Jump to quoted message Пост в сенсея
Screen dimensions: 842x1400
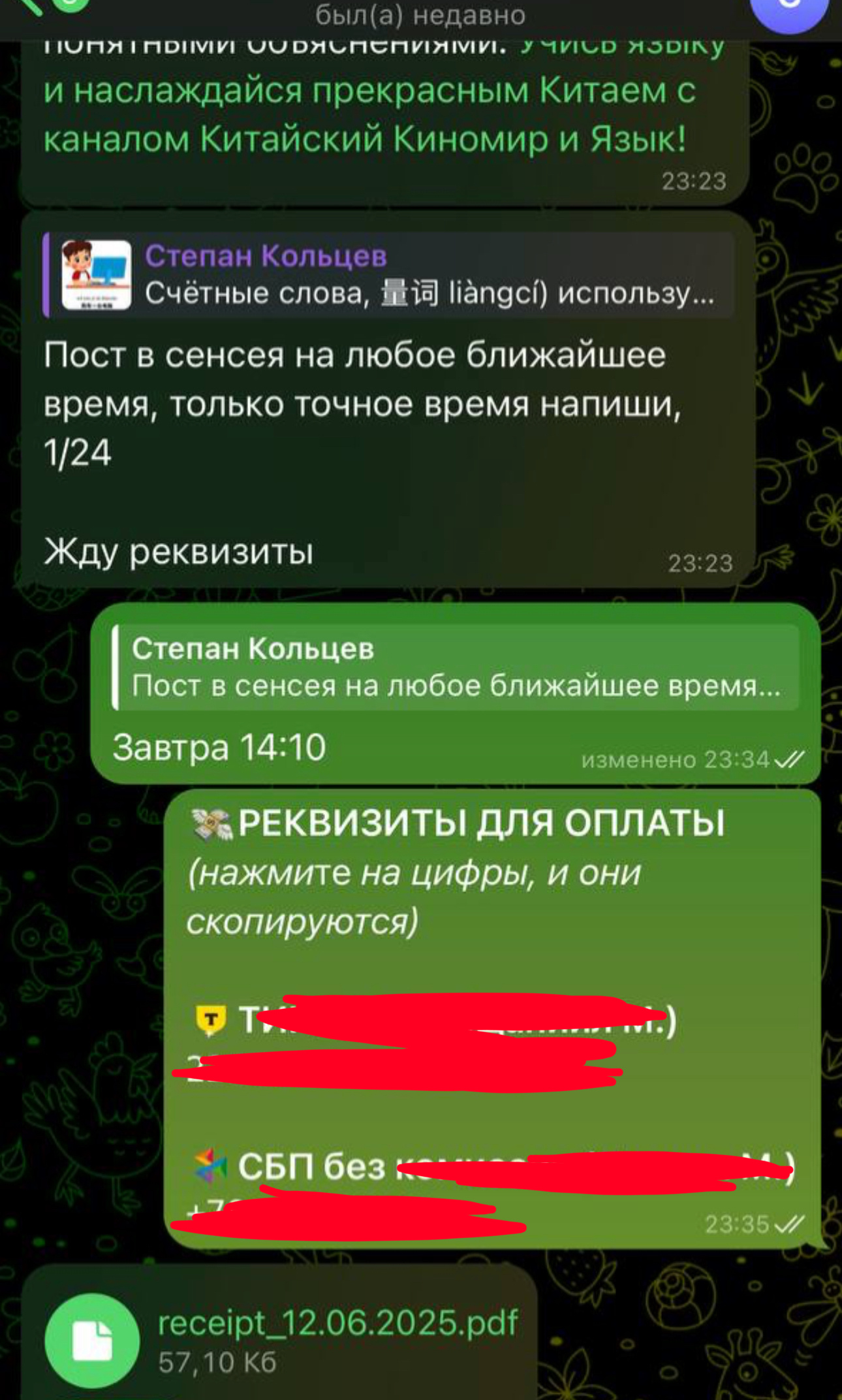tap(456, 667)
